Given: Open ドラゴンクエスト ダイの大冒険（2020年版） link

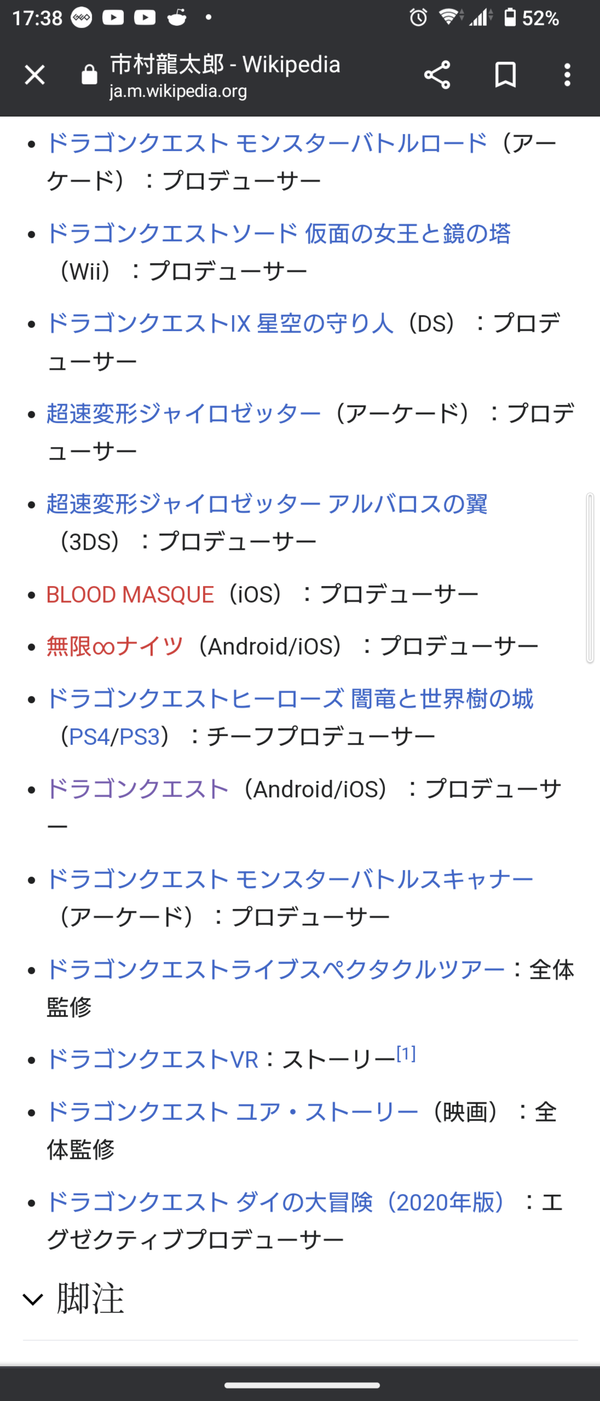Looking at the screenshot, I should click(x=277, y=1201).
